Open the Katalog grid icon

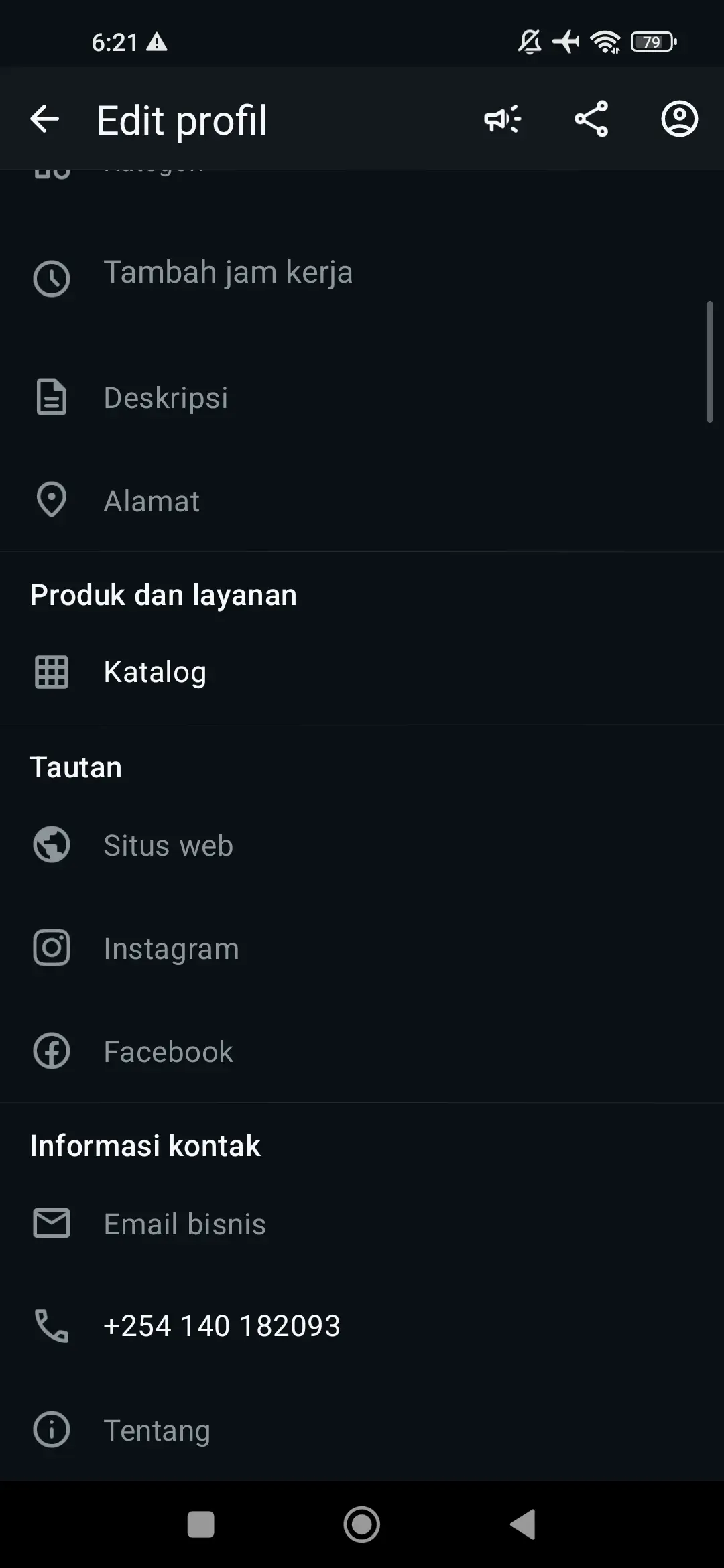[x=51, y=671]
